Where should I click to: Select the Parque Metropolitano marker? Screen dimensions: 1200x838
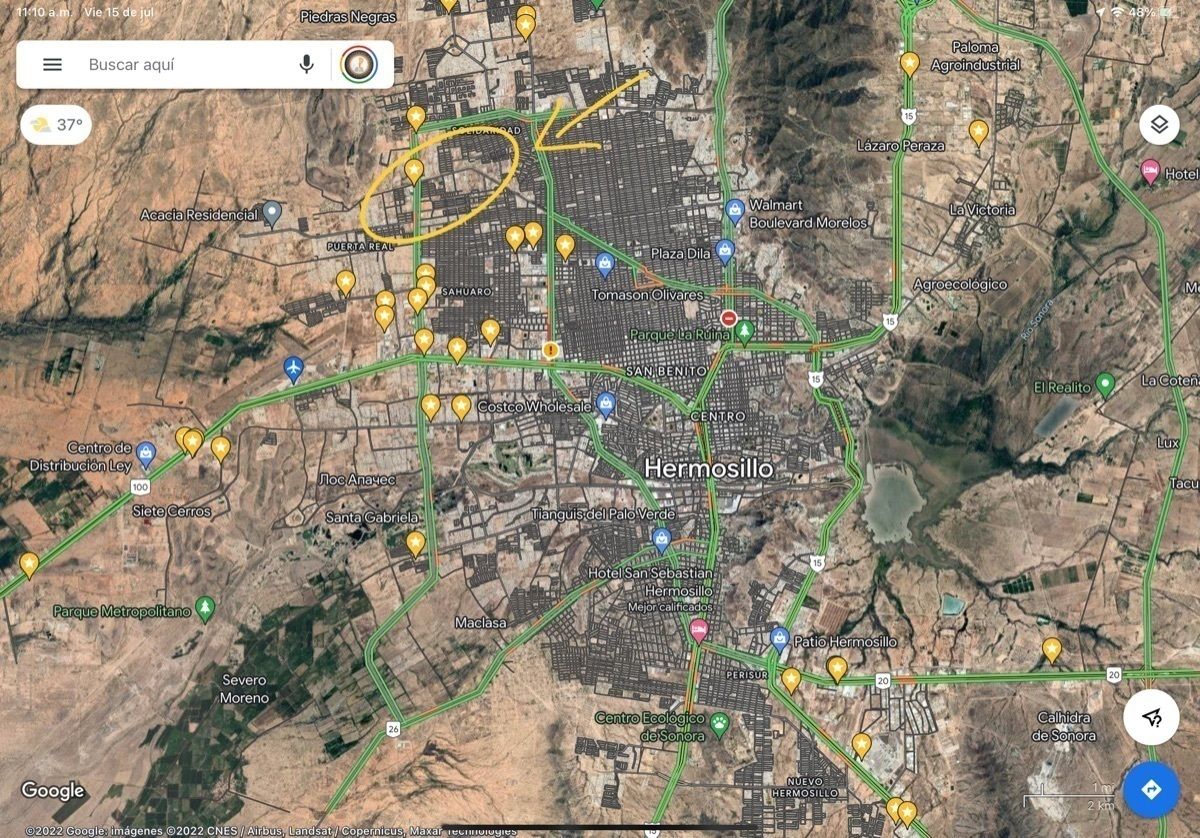205,607
